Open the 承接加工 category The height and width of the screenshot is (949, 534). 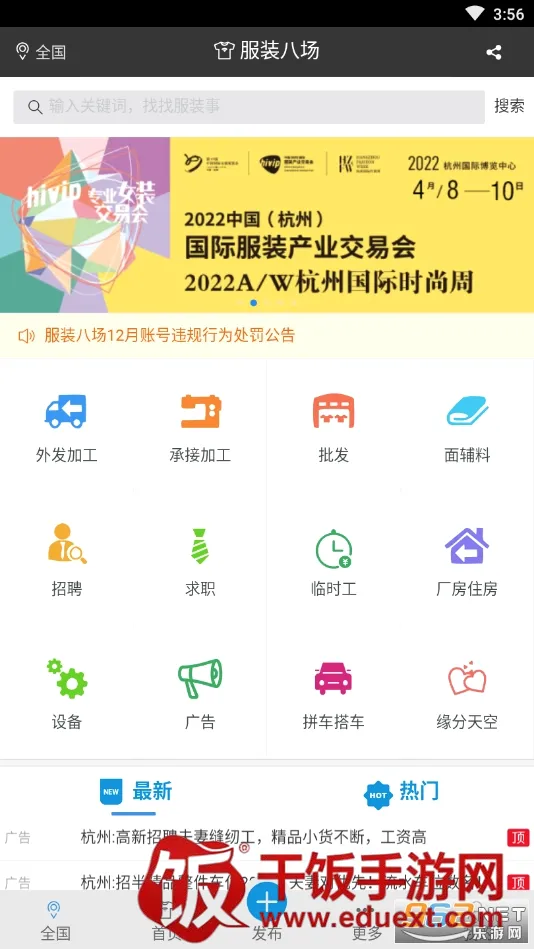pyautogui.click(x=200, y=428)
